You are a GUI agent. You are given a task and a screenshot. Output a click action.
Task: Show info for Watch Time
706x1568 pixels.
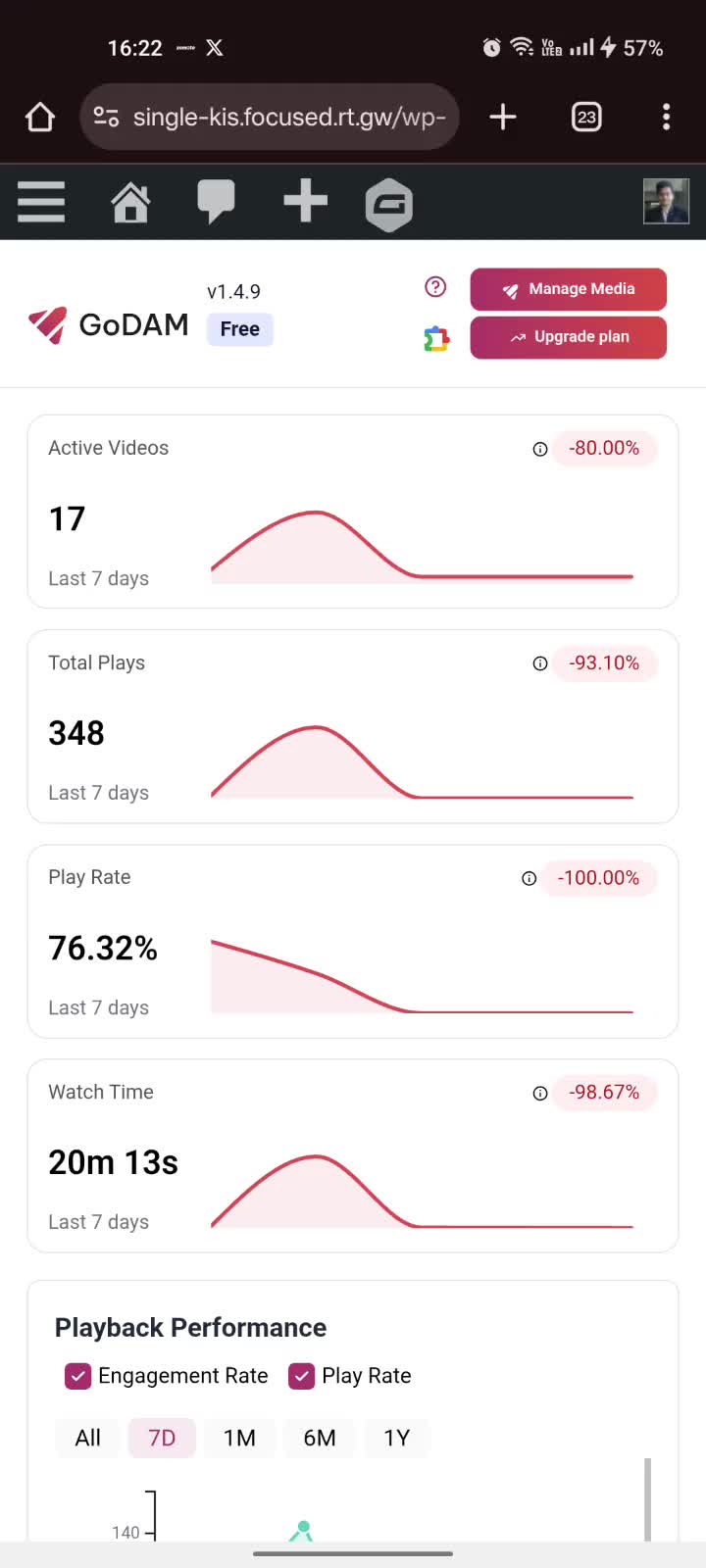coord(539,1093)
